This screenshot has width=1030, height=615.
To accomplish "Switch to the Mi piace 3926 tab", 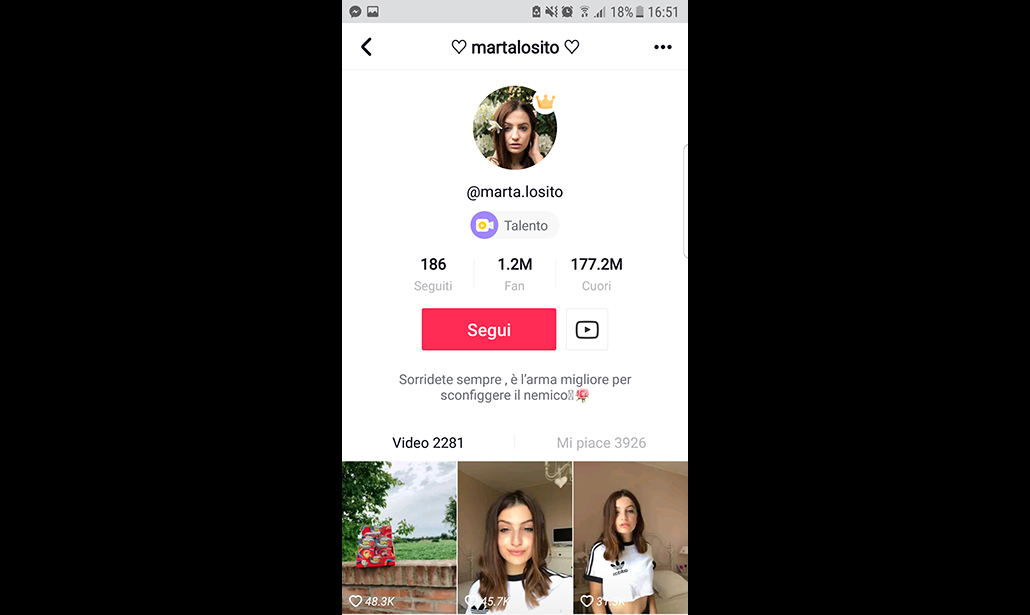I will click(601, 443).
